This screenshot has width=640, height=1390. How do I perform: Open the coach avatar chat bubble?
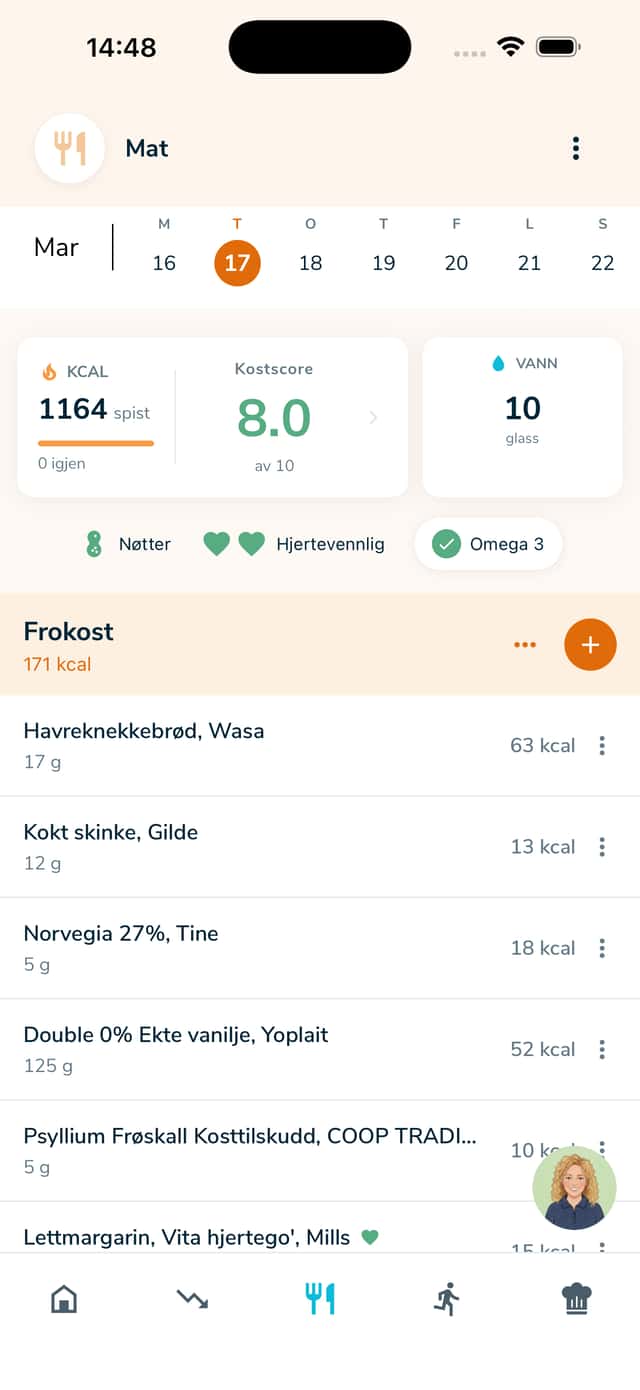[574, 1189]
